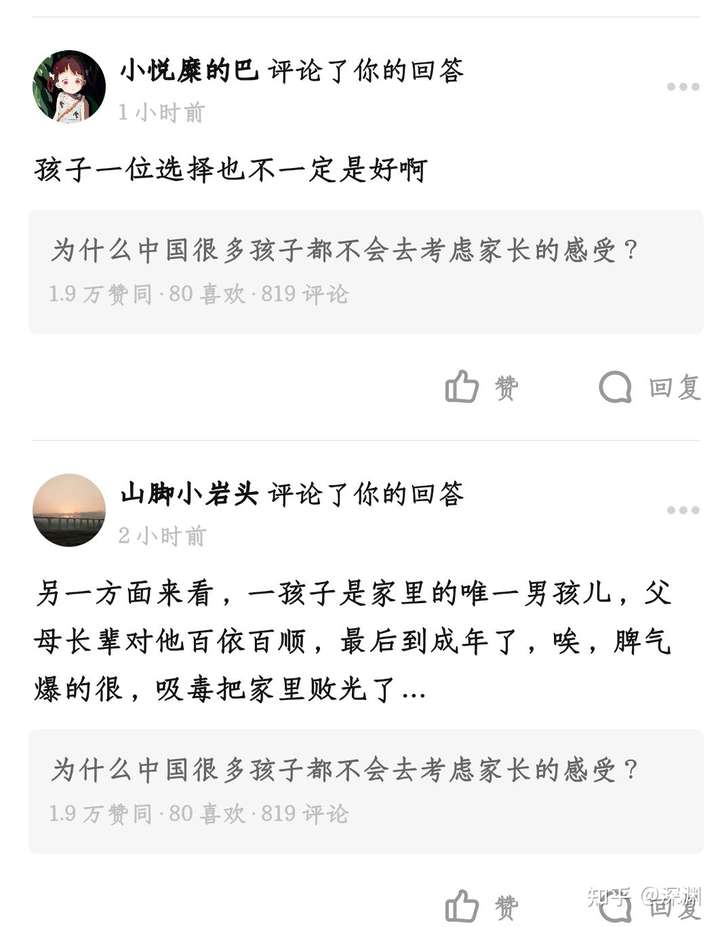Tap the username 山脚小岩头
The width and height of the screenshot is (720, 927).
tap(189, 494)
